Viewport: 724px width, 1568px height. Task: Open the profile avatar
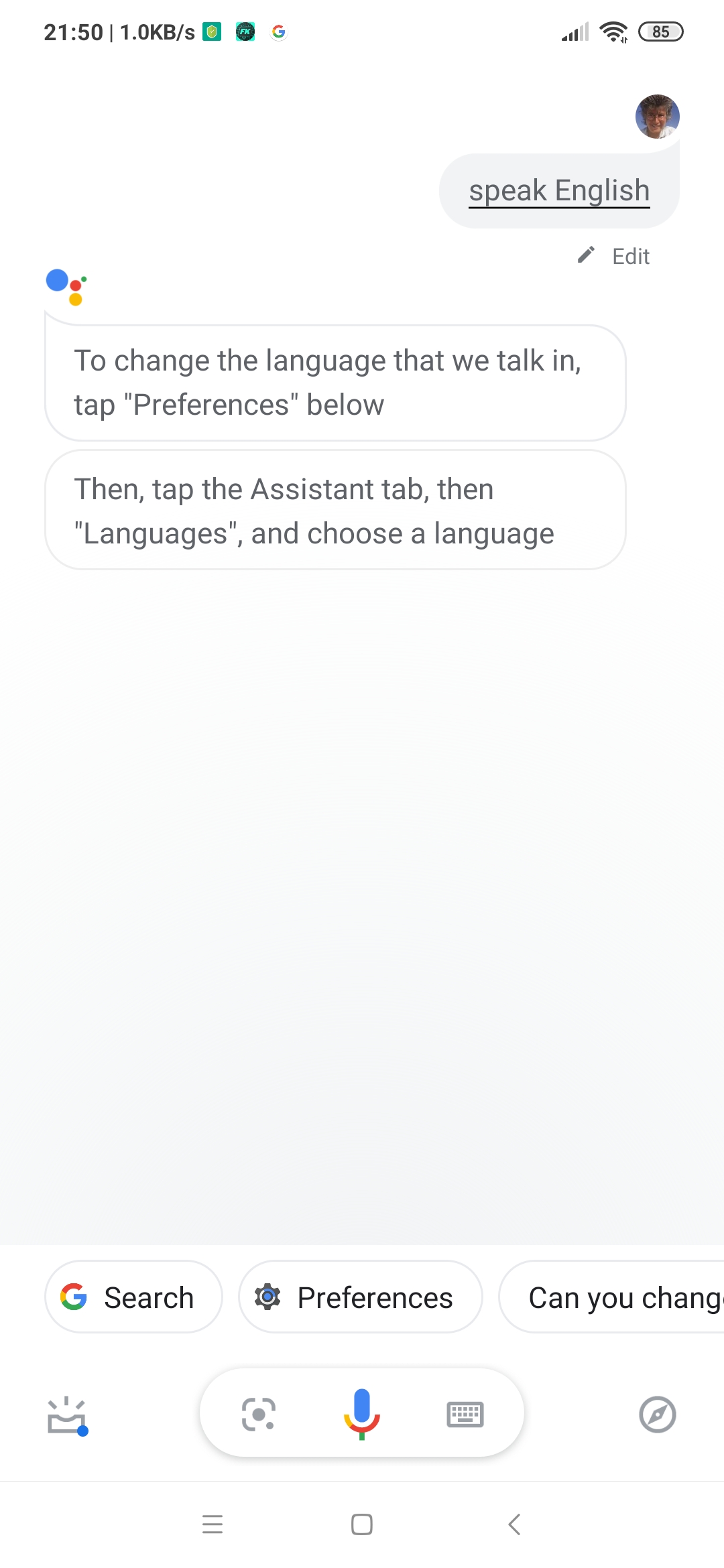point(657,117)
